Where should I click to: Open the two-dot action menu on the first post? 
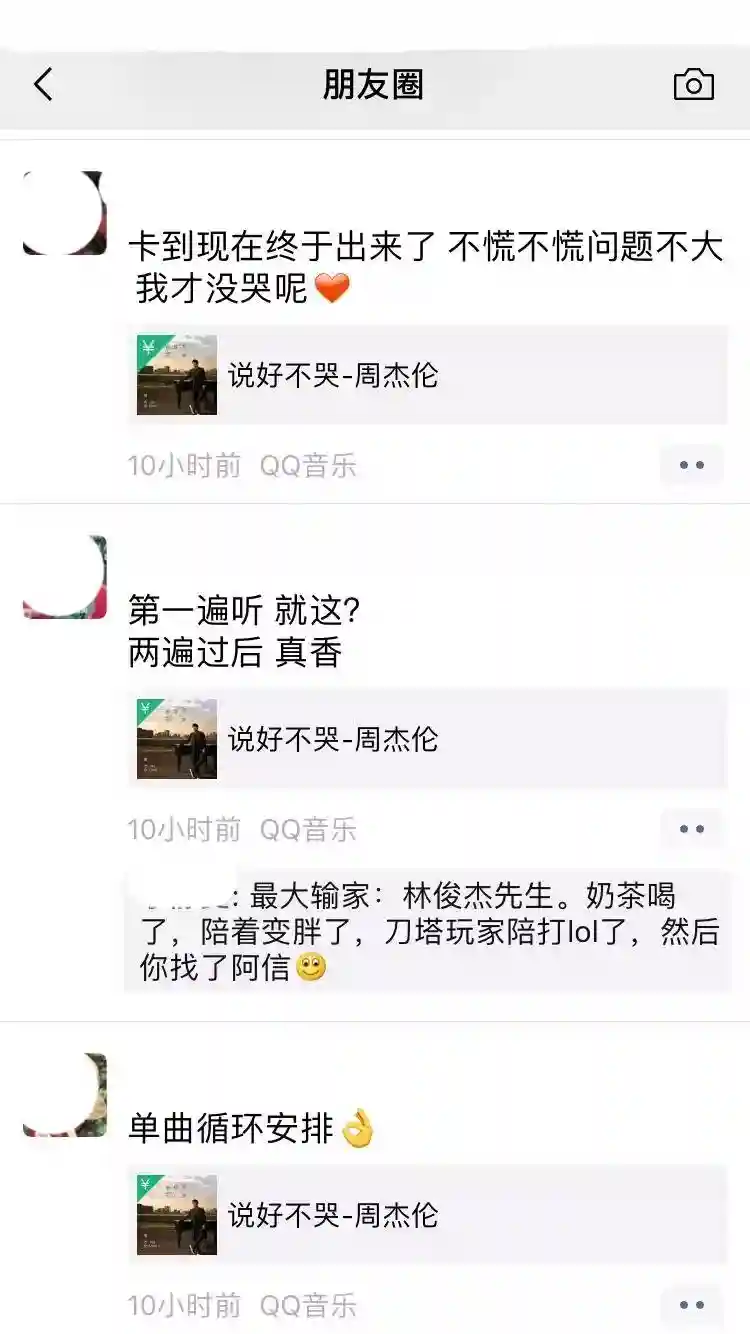(x=691, y=465)
